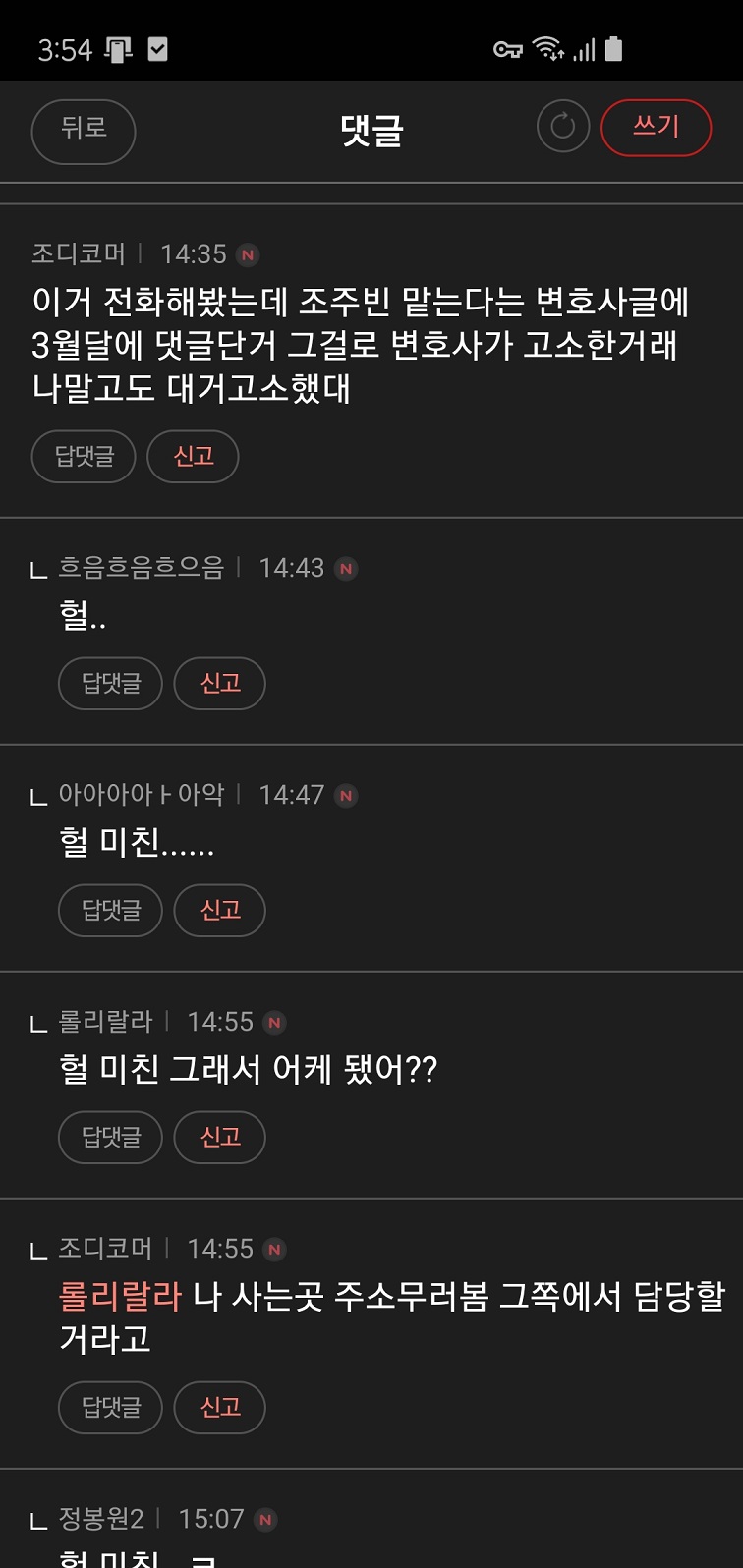Open 쓰기 to write a comment
The image size is (743, 1568).
click(x=656, y=128)
